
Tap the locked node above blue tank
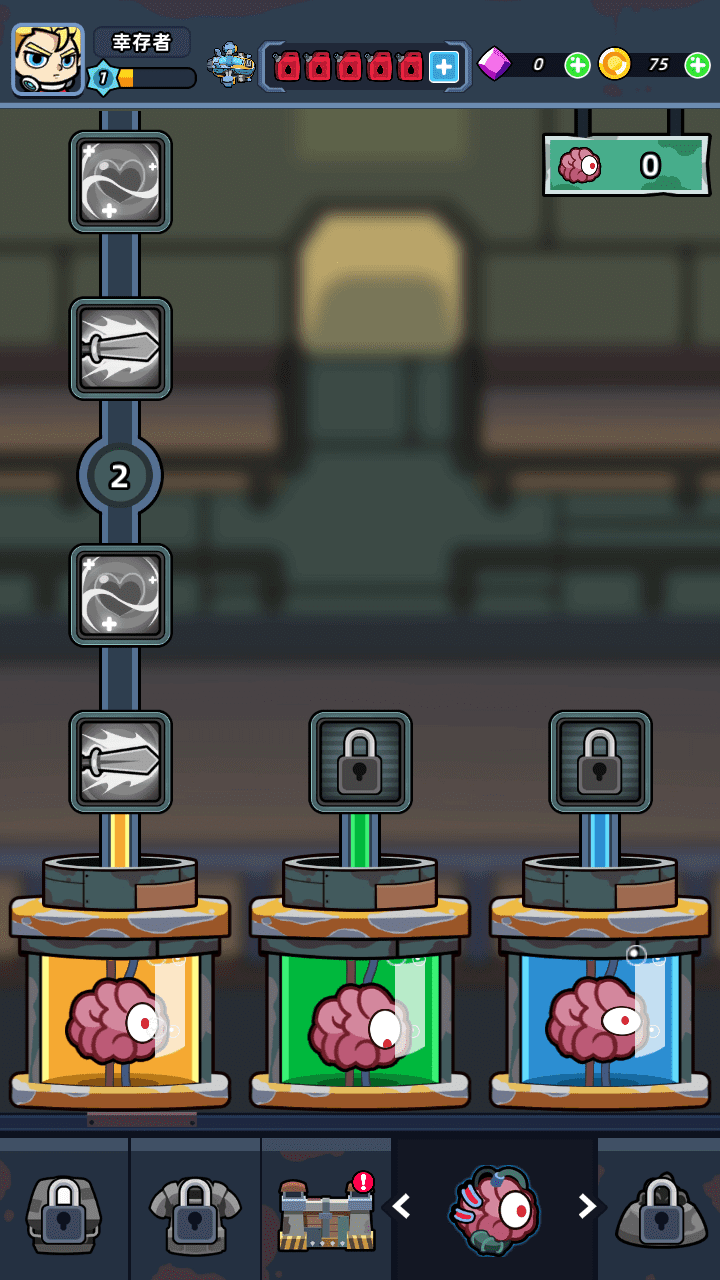(x=600, y=762)
